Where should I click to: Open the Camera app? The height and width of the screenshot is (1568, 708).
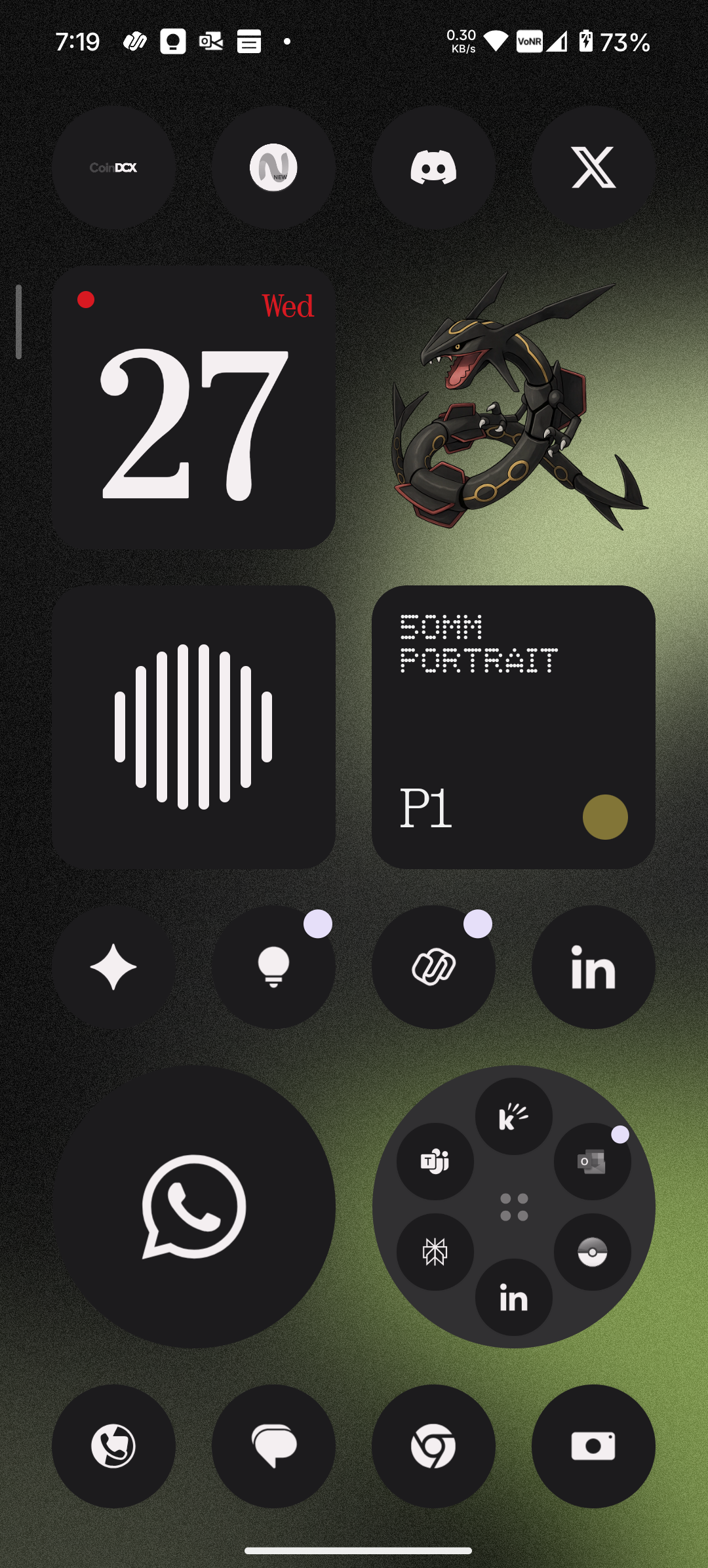pos(593,1446)
